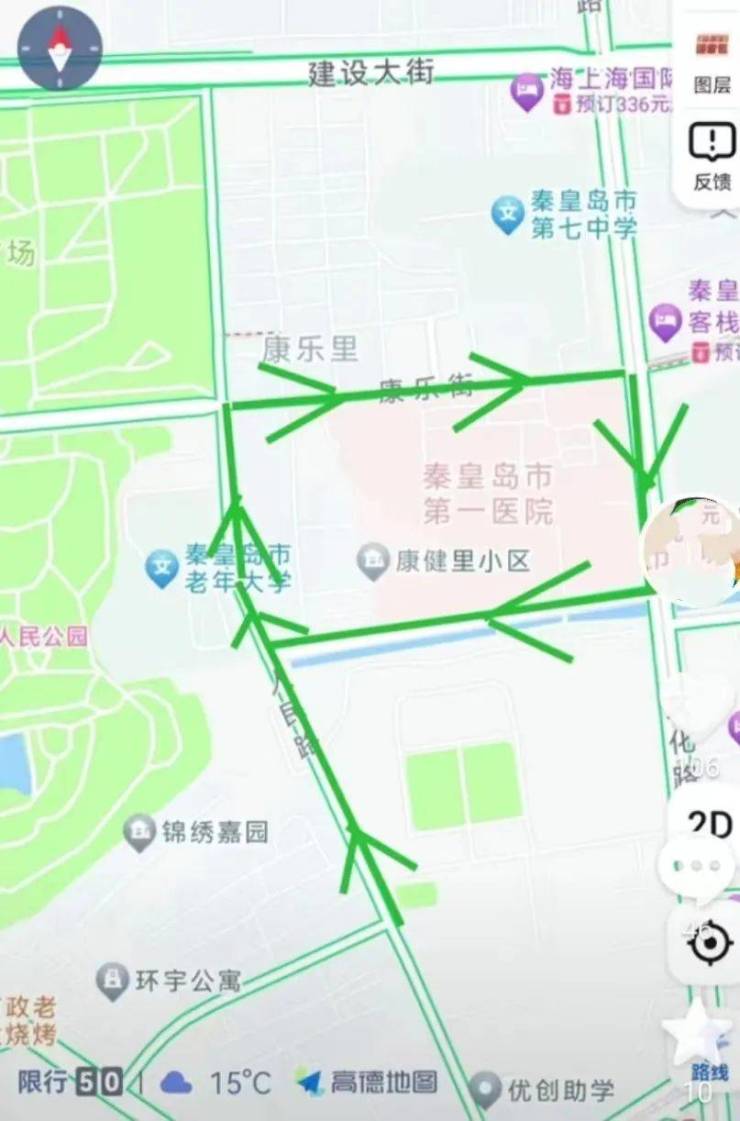This screenshot has height=1121, width=740.
Task: Select the 环宇公寓 apartment marker
Action: coord(113,981)
